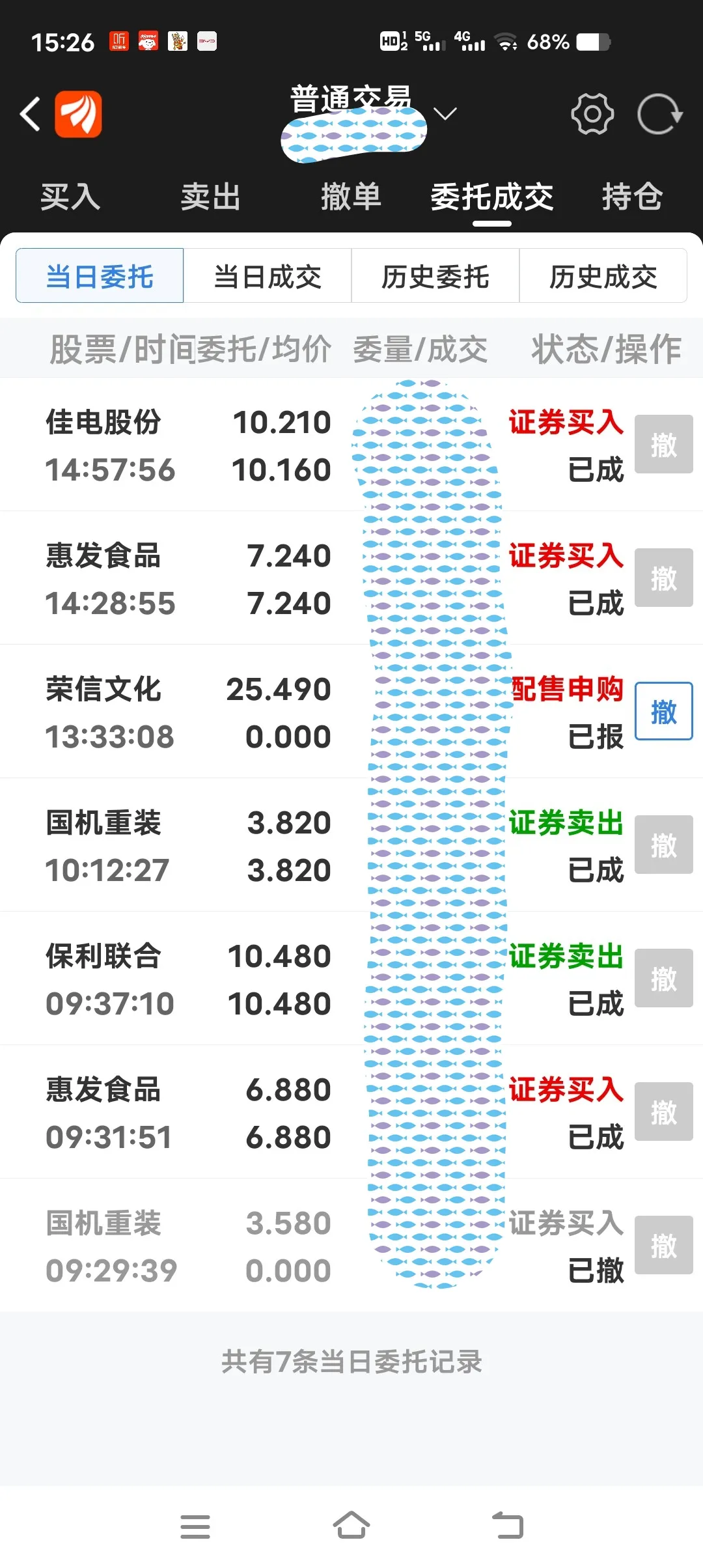The width and height of the screenshot is (703, 1568).
Task: Tap the system home button
Action: coord(351,1526)
